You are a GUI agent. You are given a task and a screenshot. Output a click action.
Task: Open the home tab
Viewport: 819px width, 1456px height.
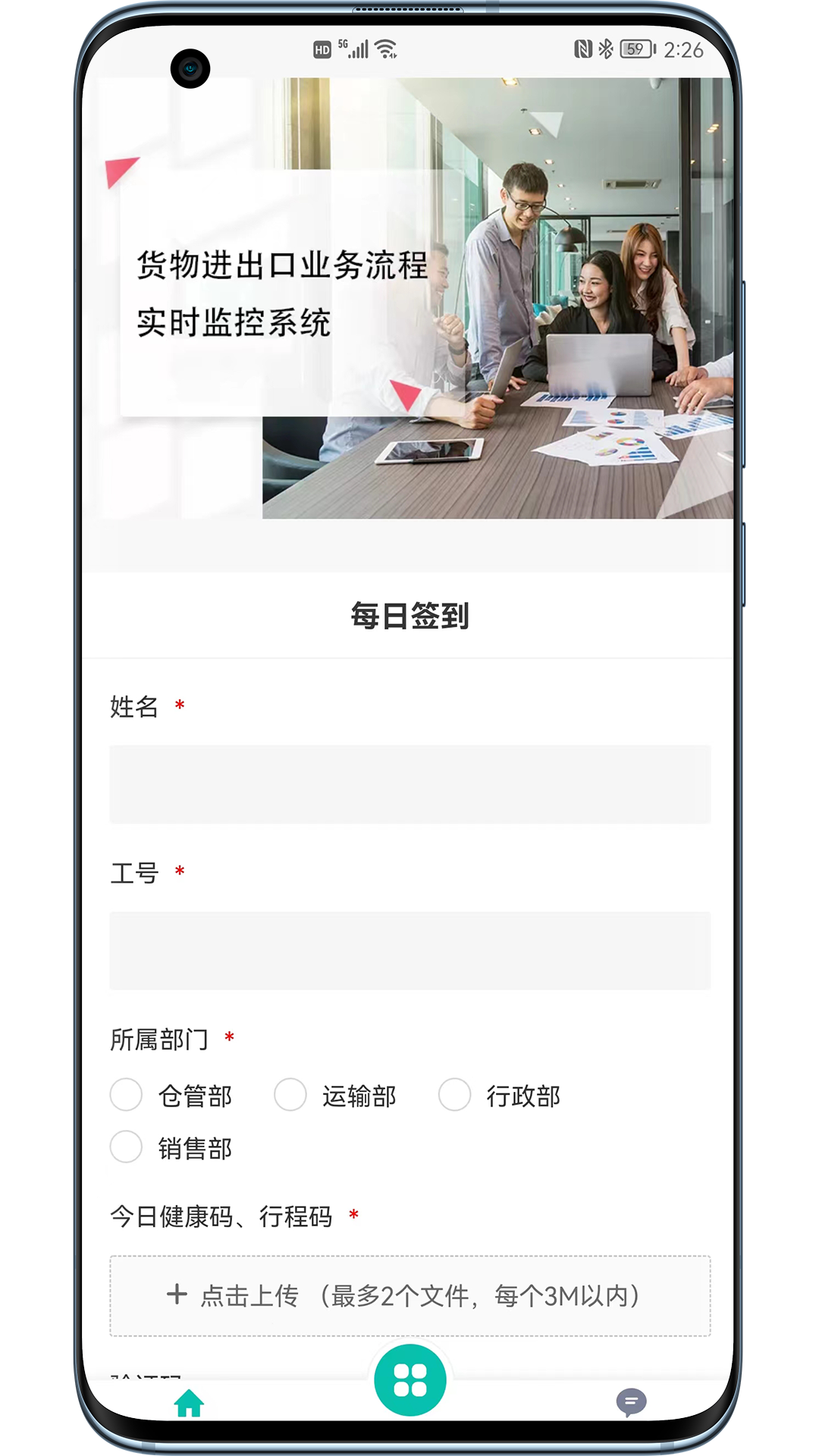tap(189, 1403)
